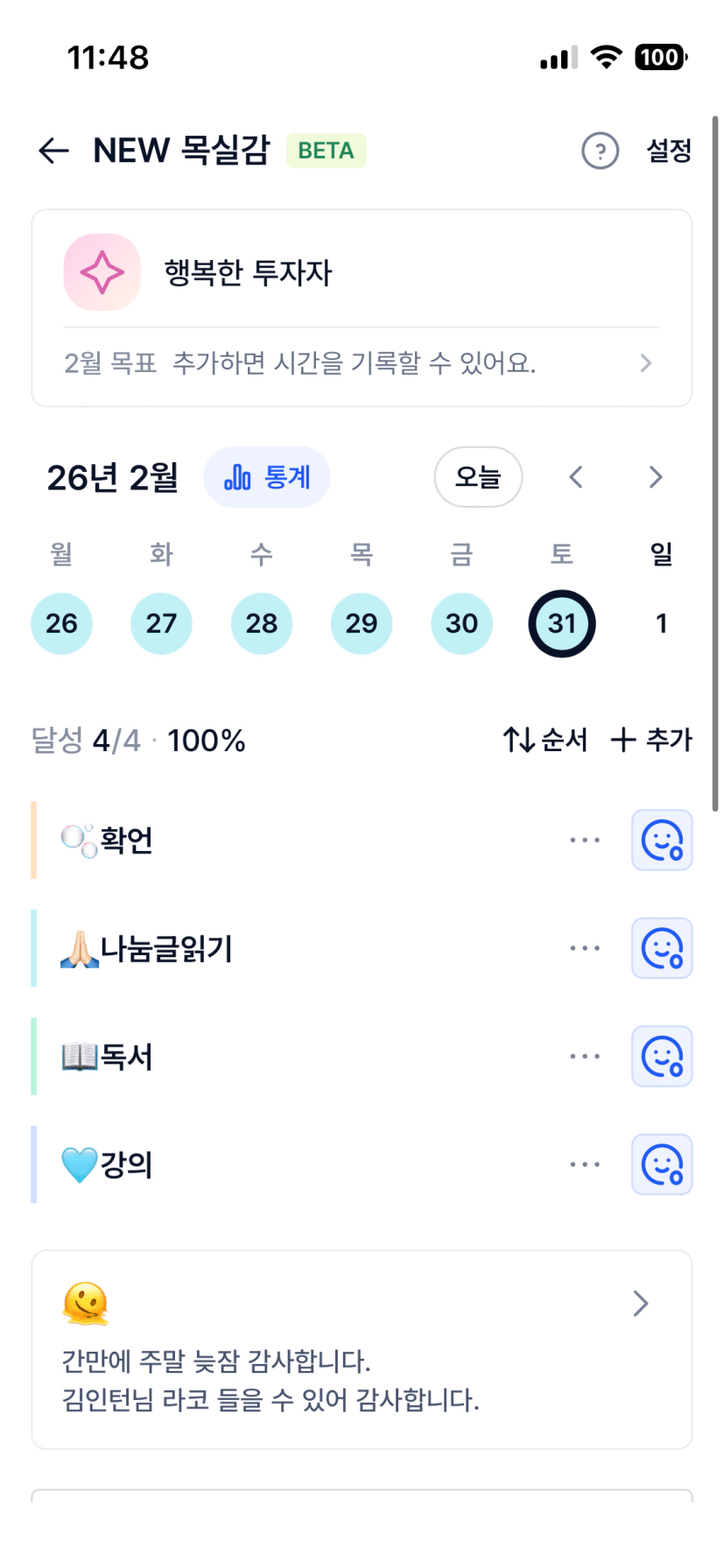Open the gratitude note card
Viewport: 724px width, 1568px height.
[361, 1349]
